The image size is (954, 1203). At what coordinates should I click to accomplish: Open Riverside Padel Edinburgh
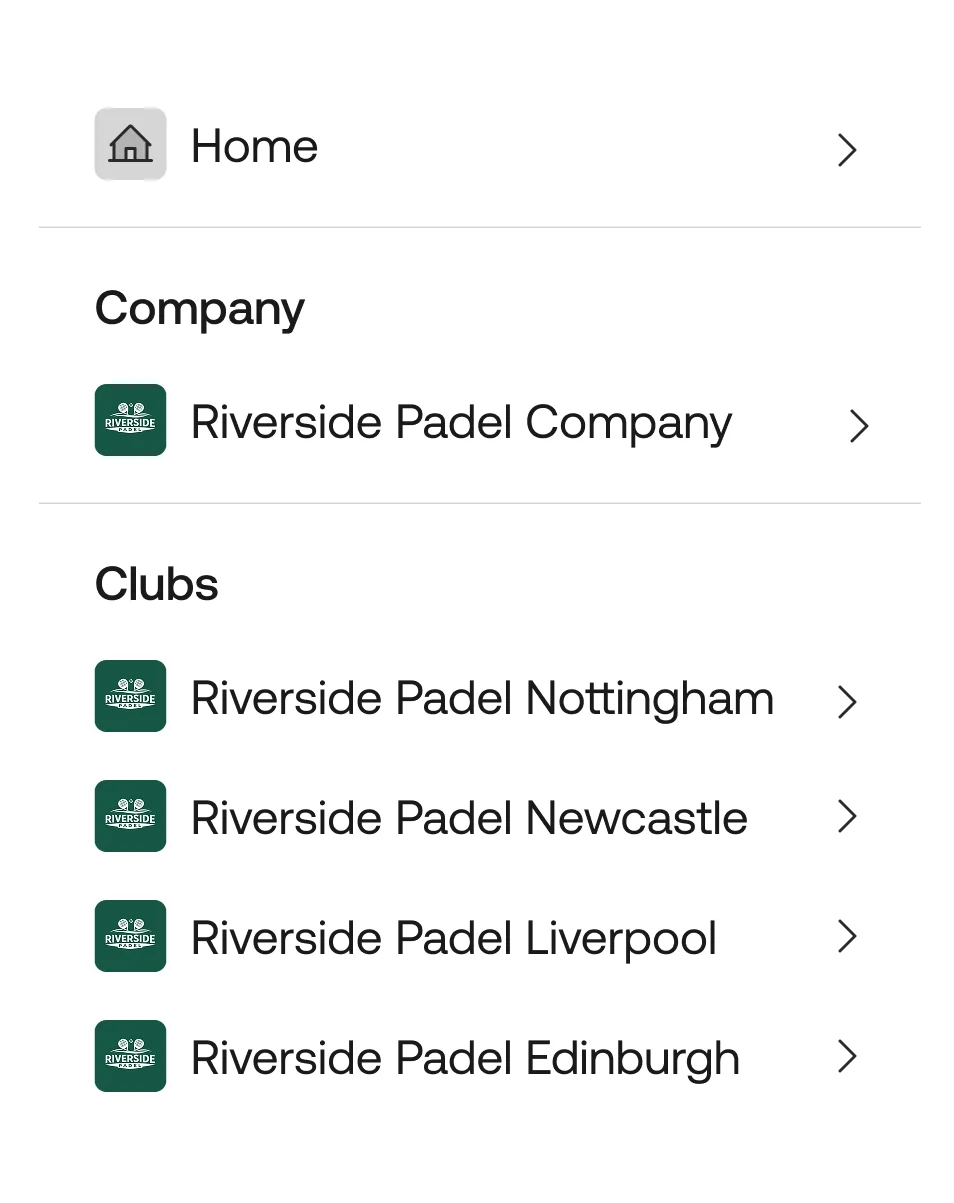465,1057
